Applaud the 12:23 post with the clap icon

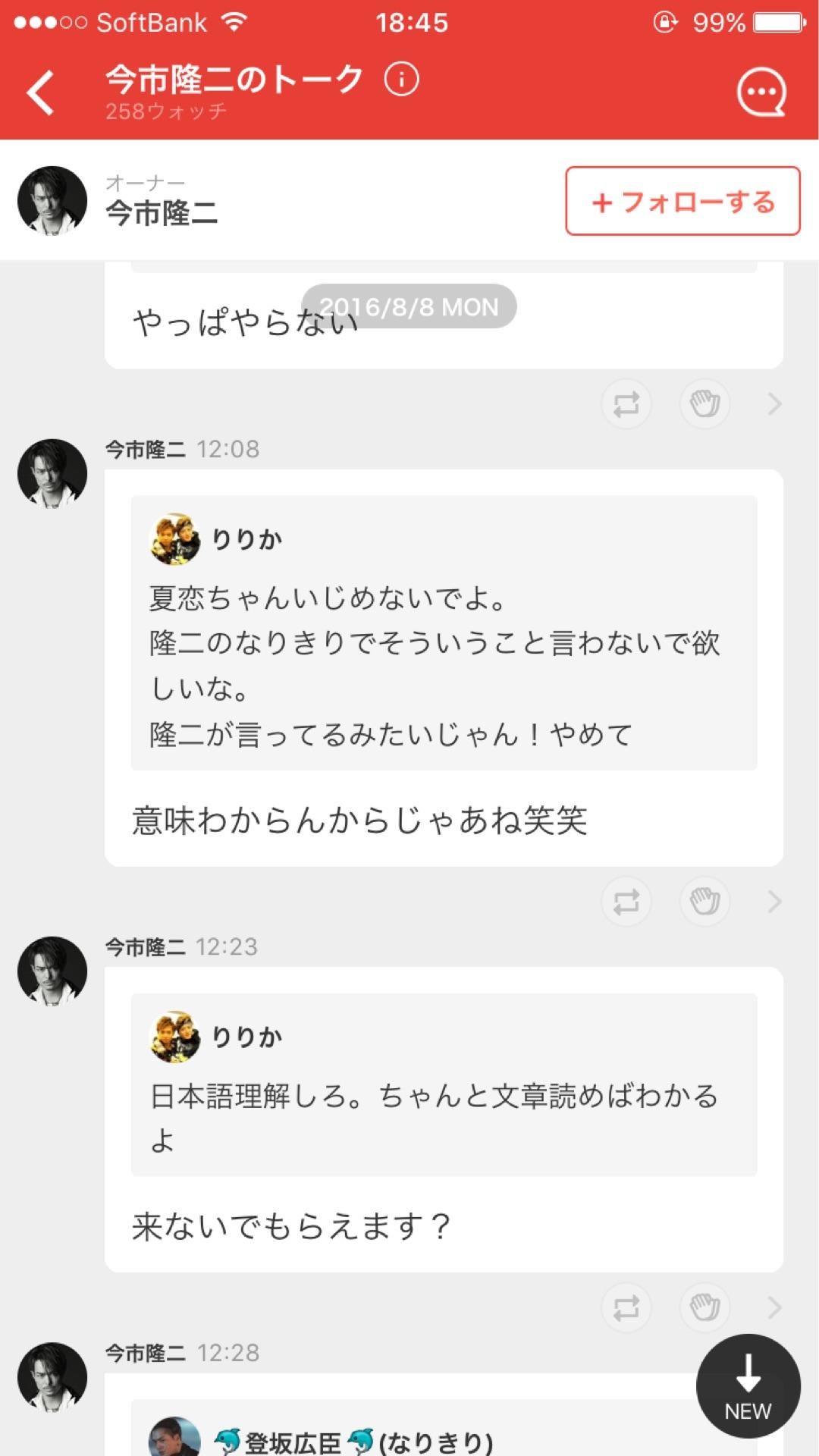click(x=704, y=1307)
